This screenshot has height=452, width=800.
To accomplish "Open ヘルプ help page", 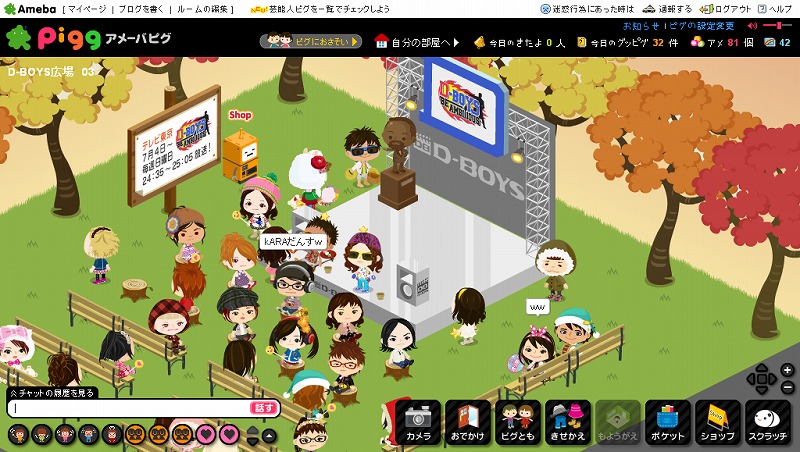I will pyautogui.click(x=779, y=8).
